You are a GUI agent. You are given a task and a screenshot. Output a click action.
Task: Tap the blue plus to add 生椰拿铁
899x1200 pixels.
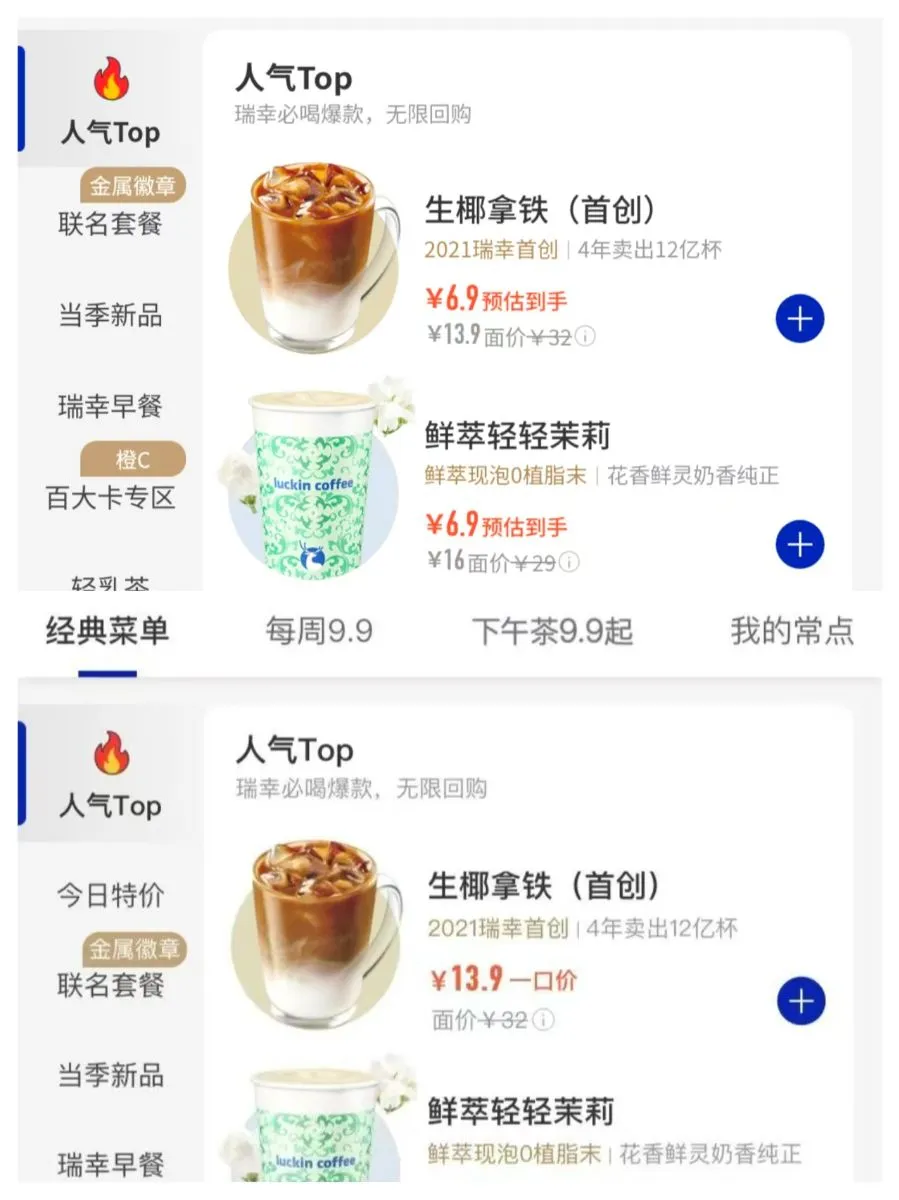click(798, 318)
